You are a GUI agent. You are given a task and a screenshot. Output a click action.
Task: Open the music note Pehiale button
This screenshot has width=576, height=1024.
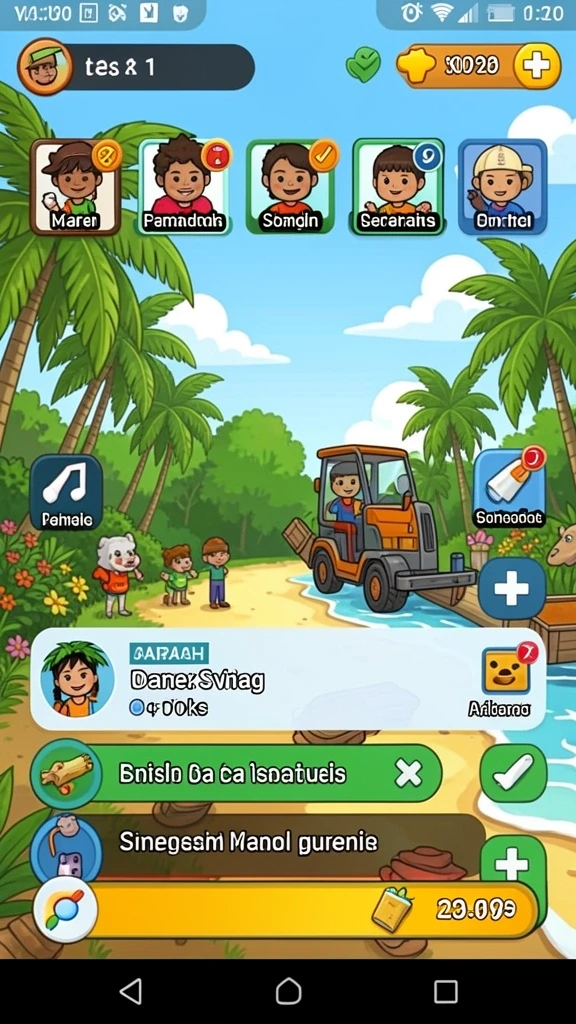tap(67, 492)
